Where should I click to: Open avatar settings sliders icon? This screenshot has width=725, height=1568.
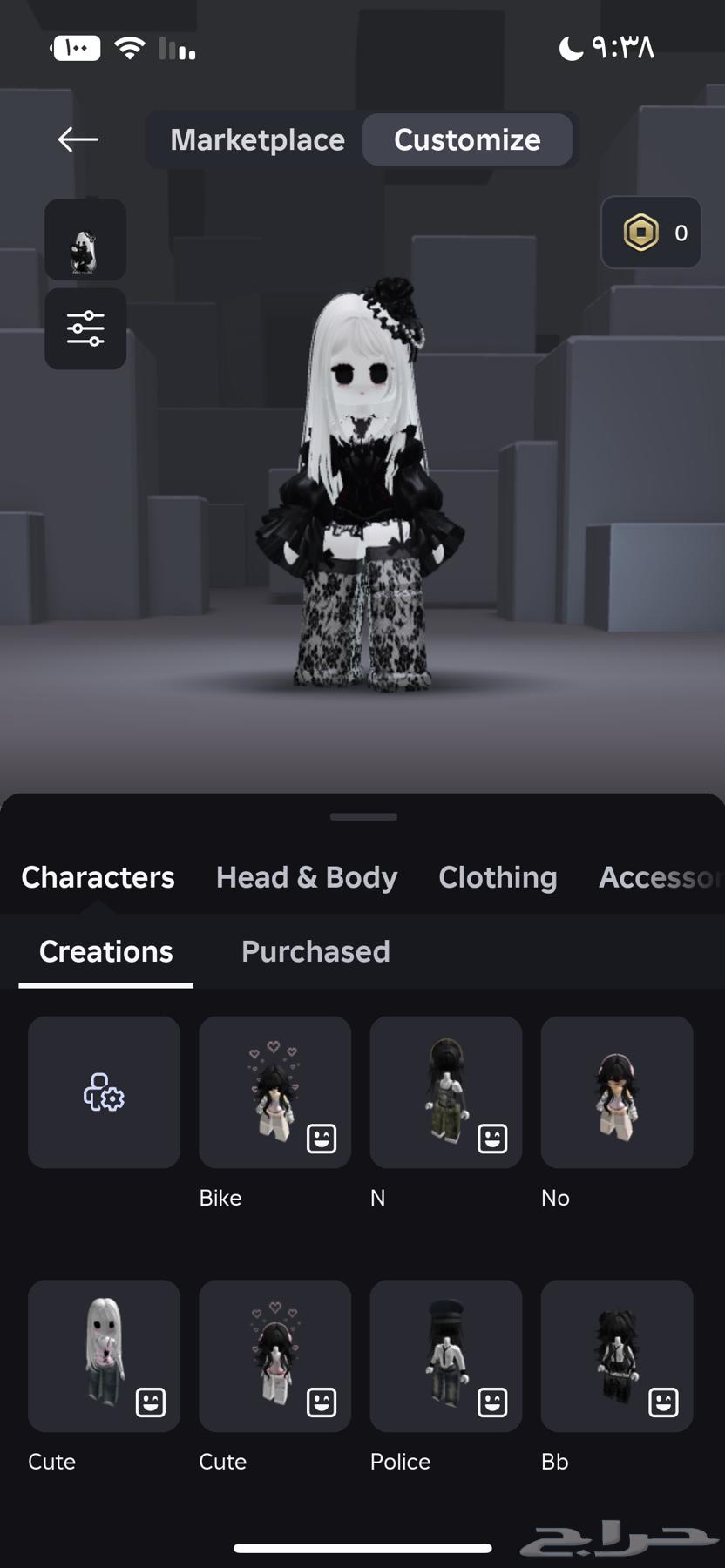(85, 329)
